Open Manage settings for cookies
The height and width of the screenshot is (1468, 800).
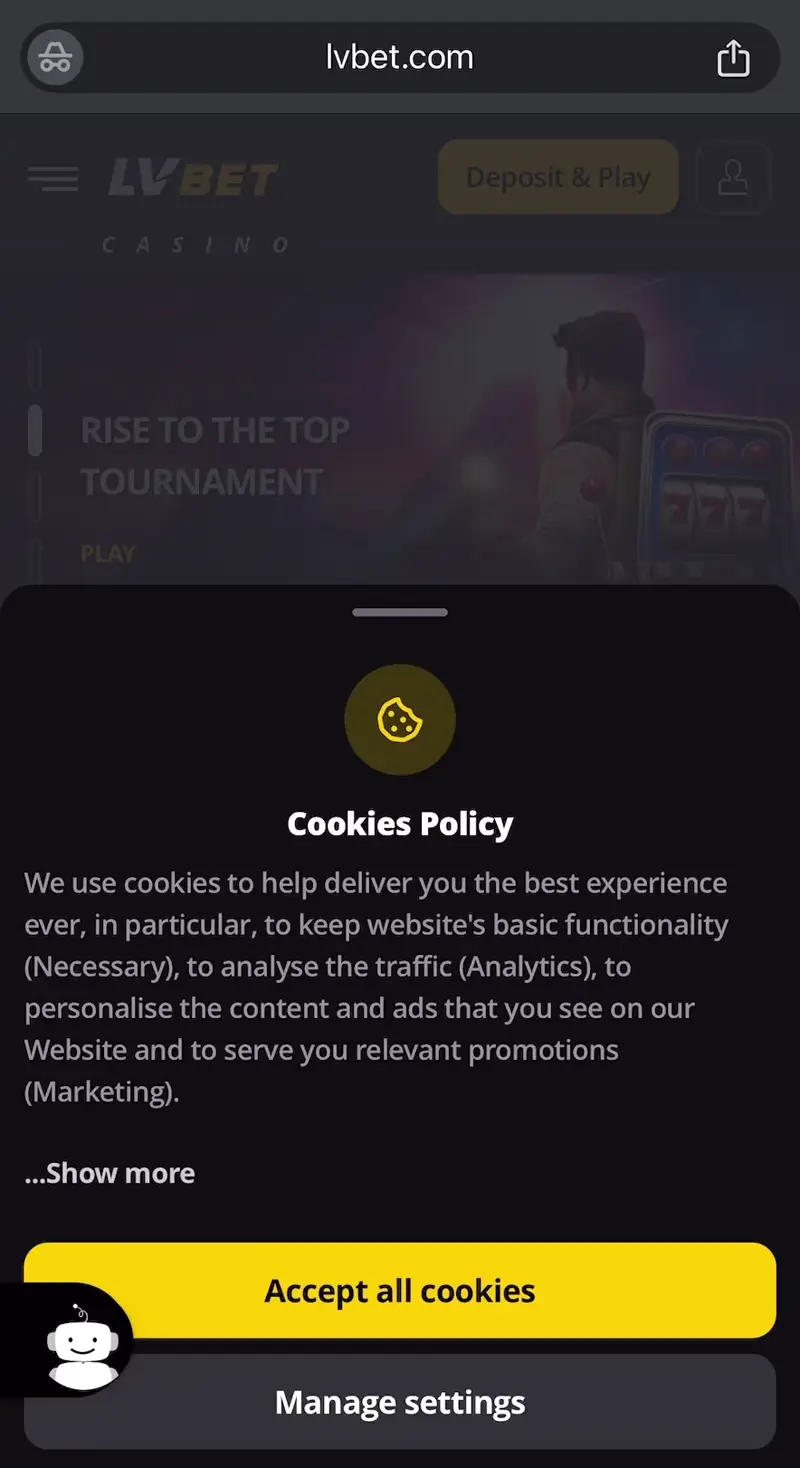click(400, 1402)
